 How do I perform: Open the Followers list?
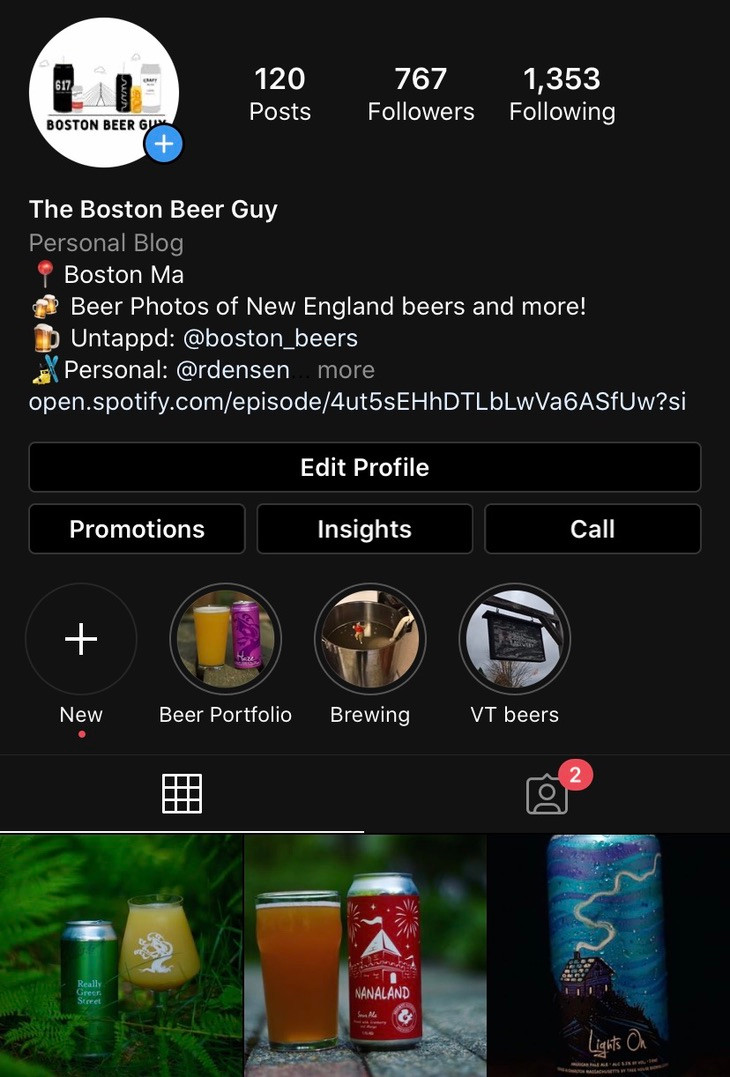tap(421, 94)
